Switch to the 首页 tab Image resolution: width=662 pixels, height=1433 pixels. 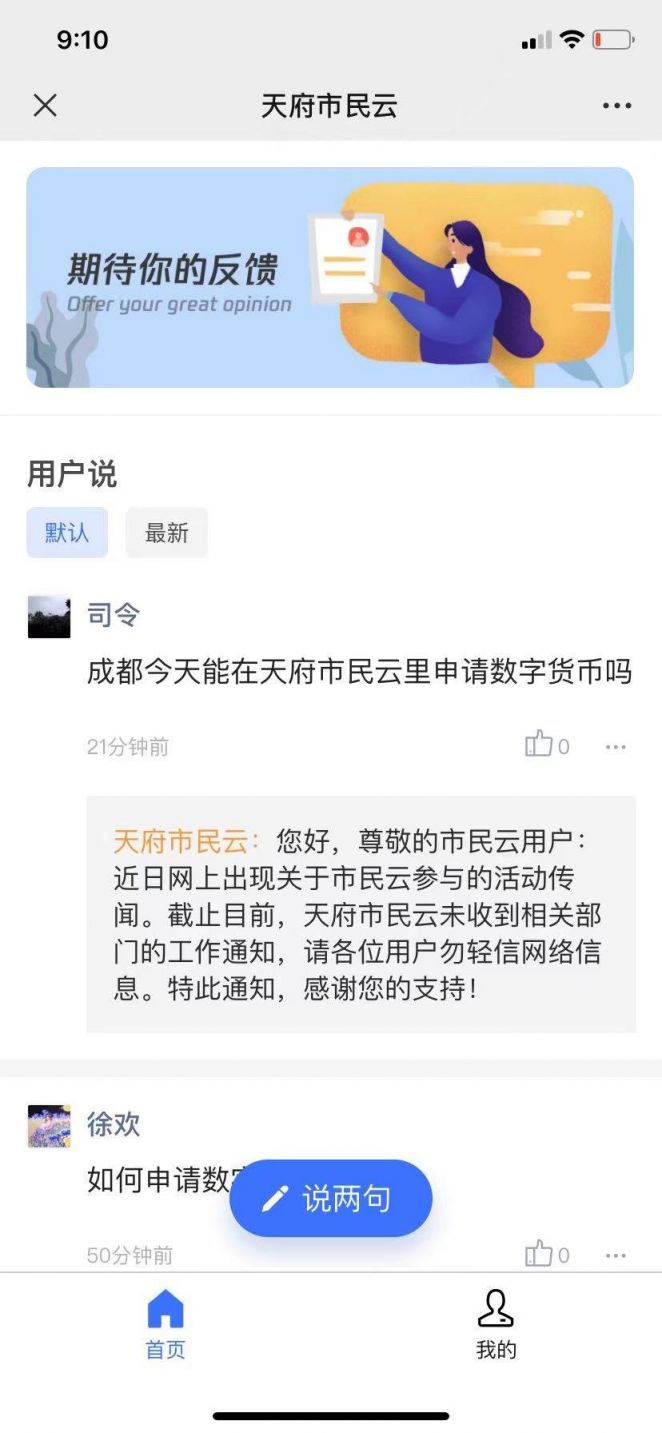(166, 1323)
